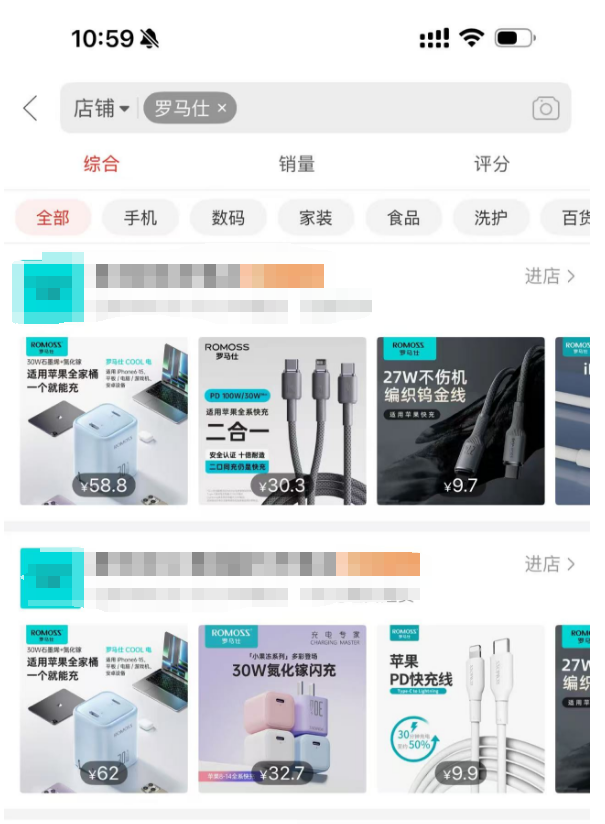View the ¥62 charger product
Viewport: 605px width, 824px height.
[104, 708]
